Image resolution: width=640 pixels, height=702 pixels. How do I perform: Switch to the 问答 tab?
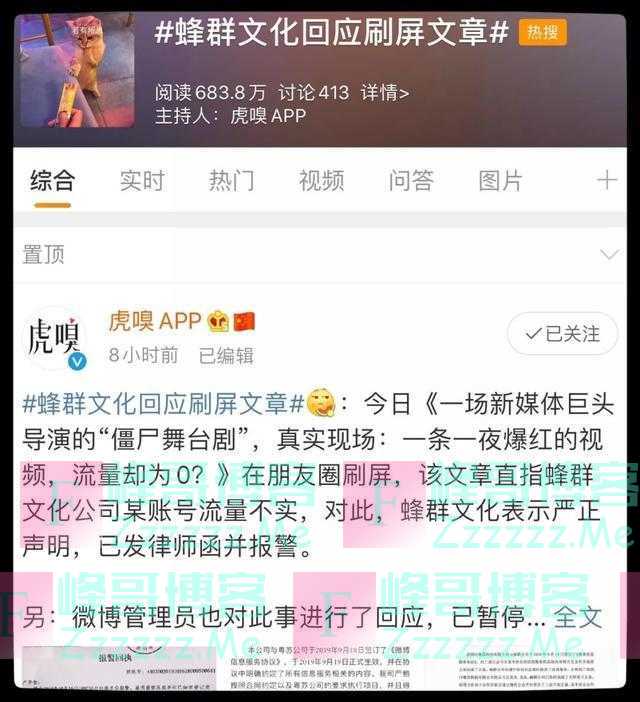tap(411, 180)
